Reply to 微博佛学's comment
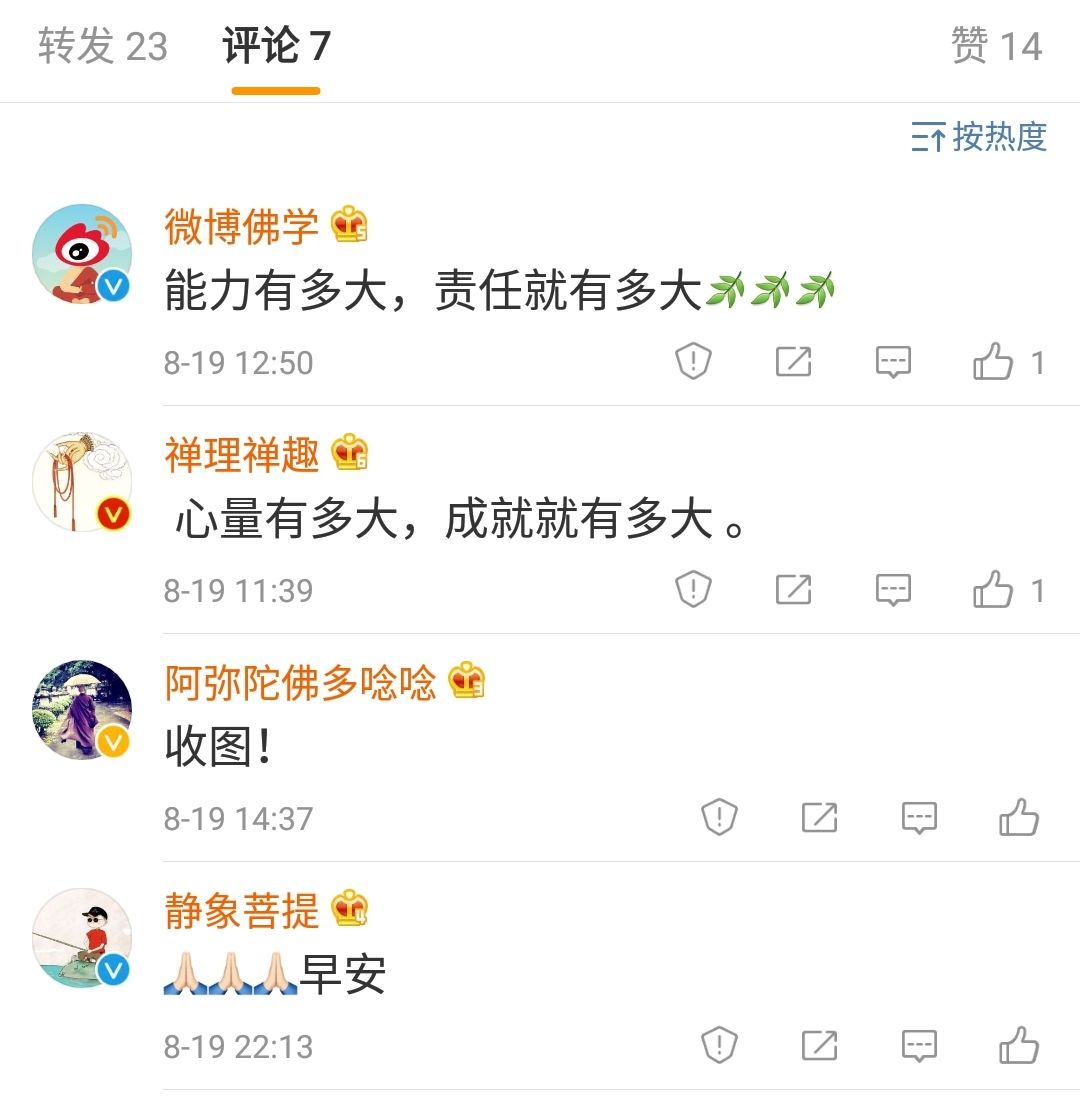Viewport: 1080px width, 1106px height. (x=893, y=362)
